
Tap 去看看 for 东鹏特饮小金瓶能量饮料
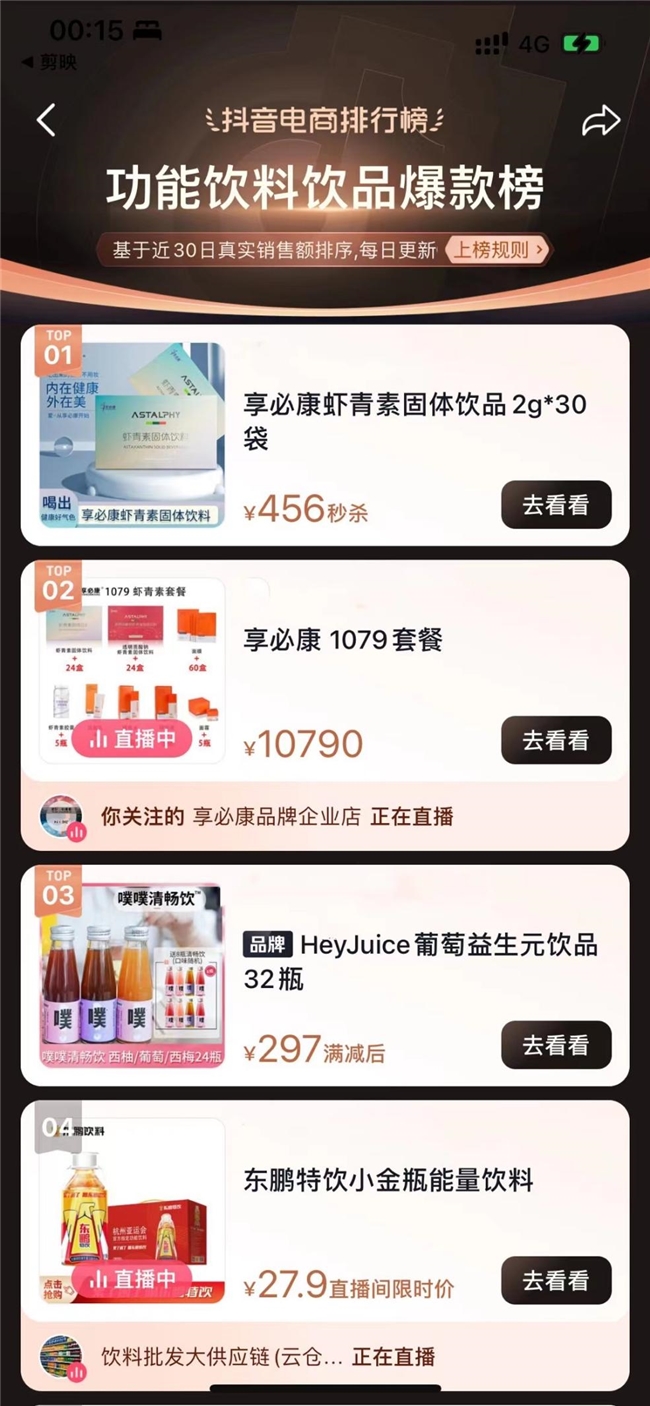(555, 1280)
